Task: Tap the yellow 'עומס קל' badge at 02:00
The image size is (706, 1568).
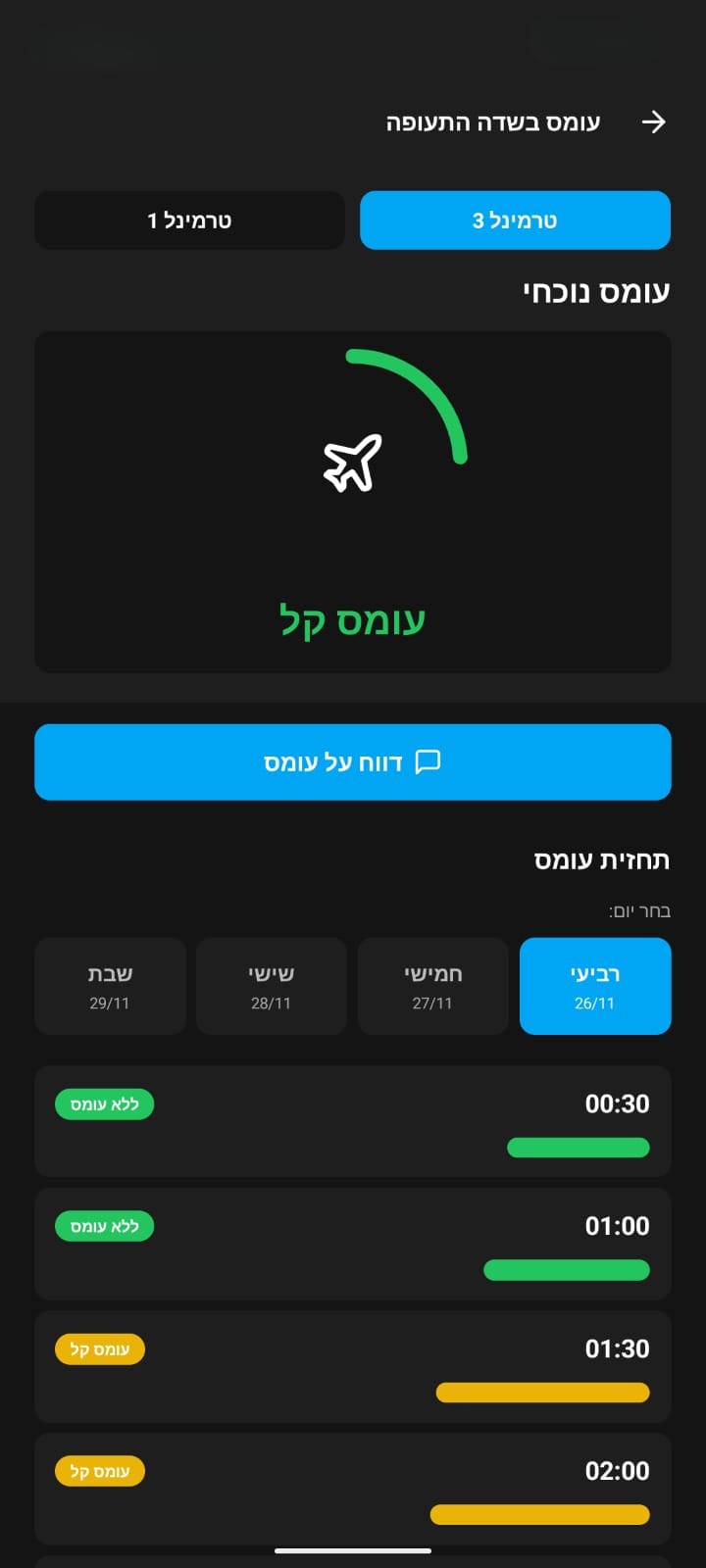Action: 99,1470
